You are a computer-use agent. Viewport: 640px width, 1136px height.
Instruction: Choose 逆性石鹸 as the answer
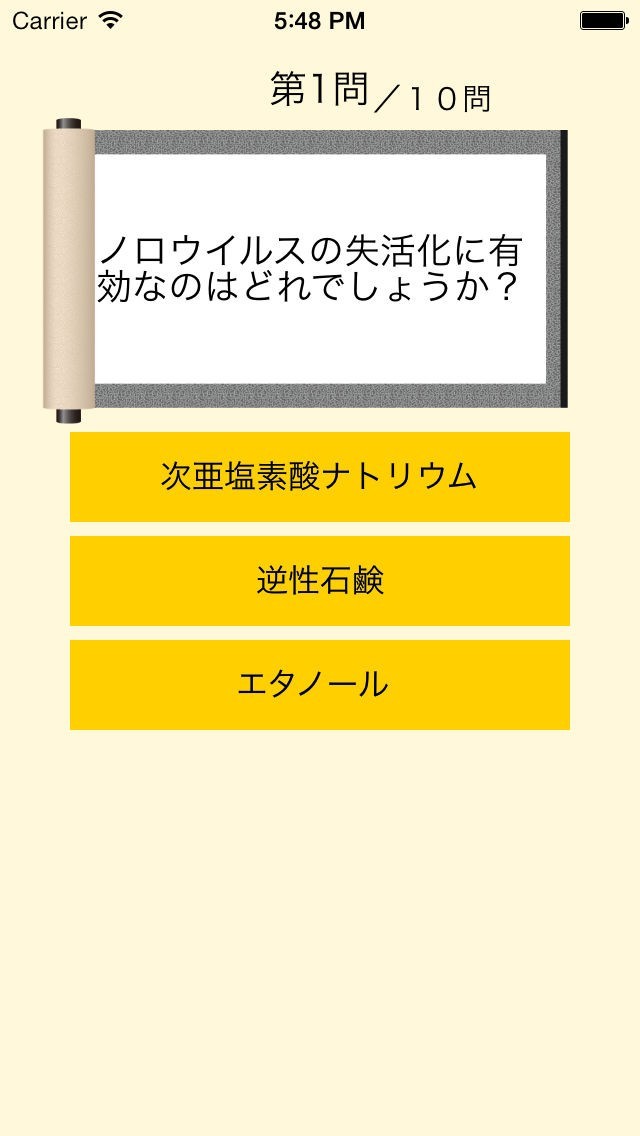click(320, 581)
